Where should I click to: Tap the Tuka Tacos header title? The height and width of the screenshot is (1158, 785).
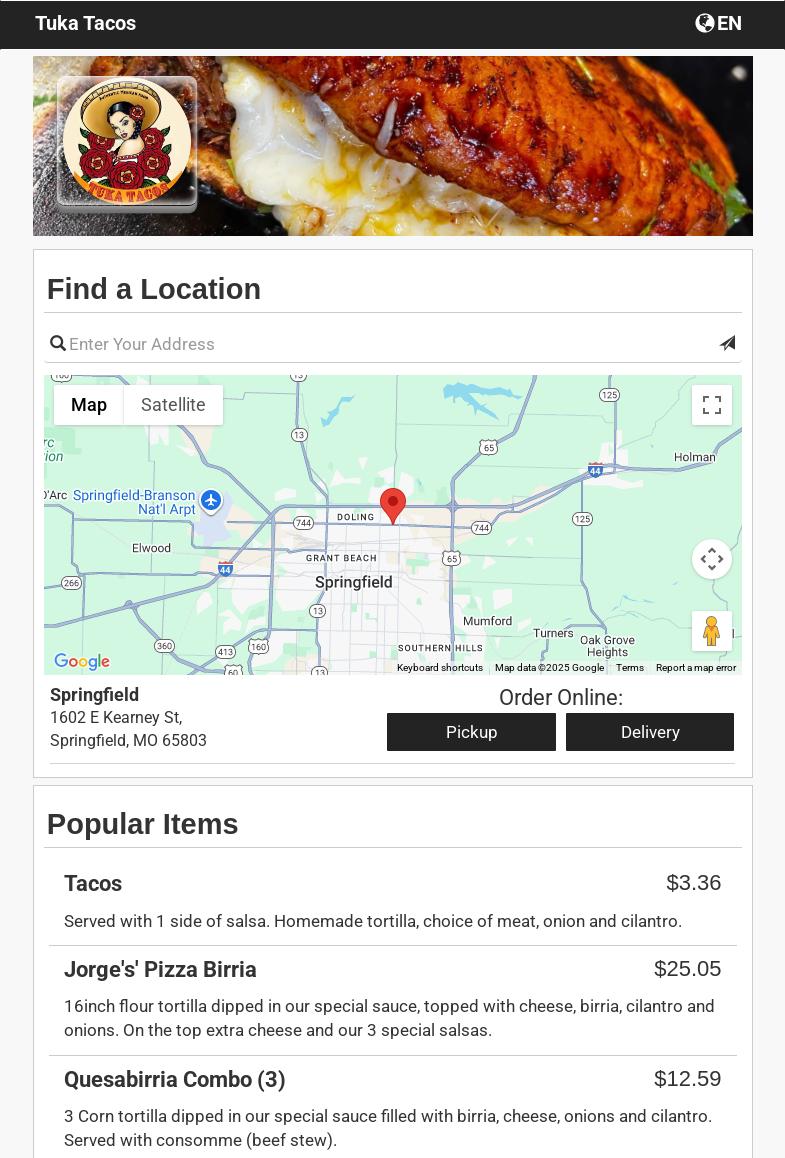86,23
